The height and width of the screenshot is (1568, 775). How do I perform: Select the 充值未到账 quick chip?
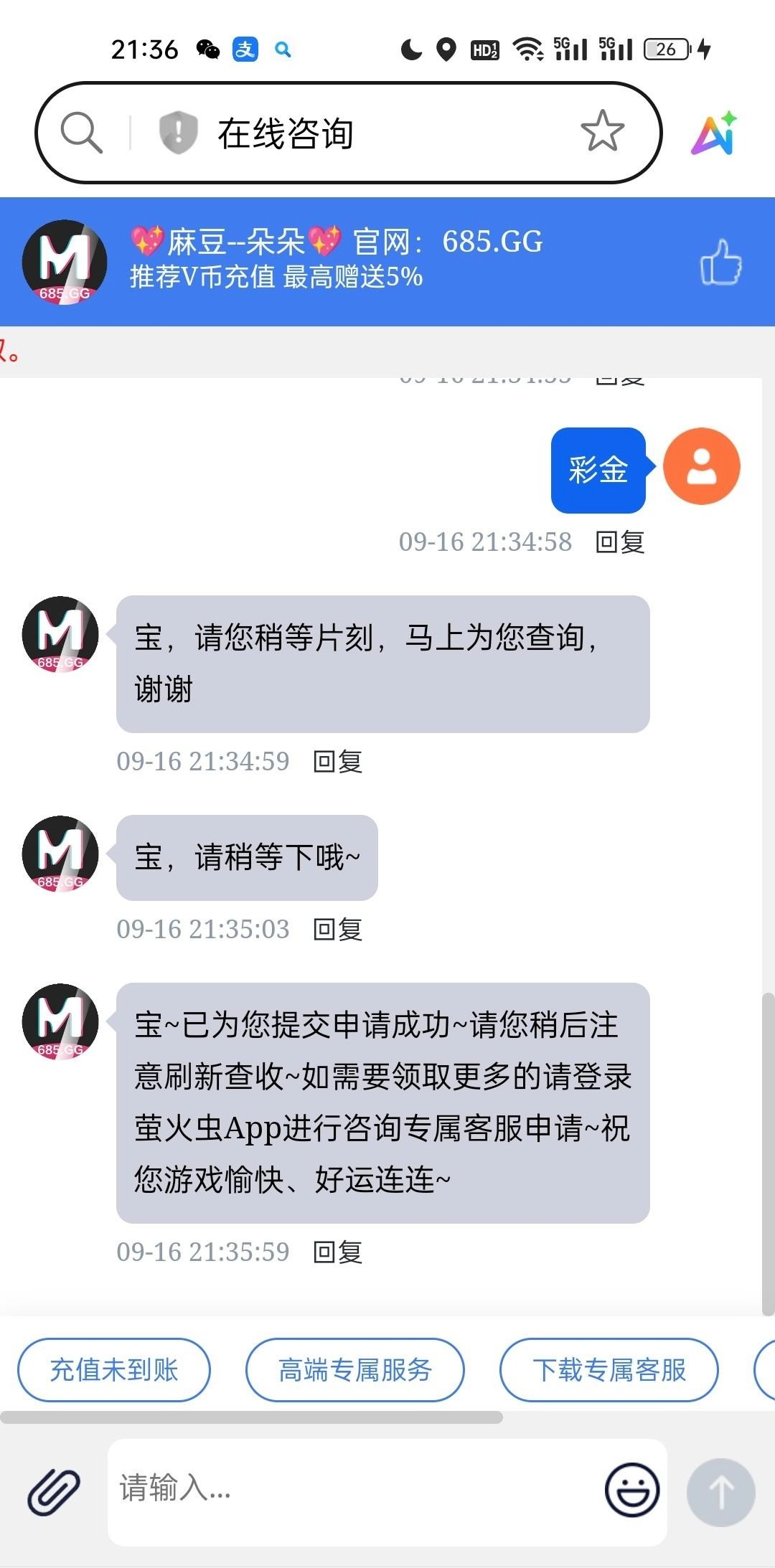114,1370
